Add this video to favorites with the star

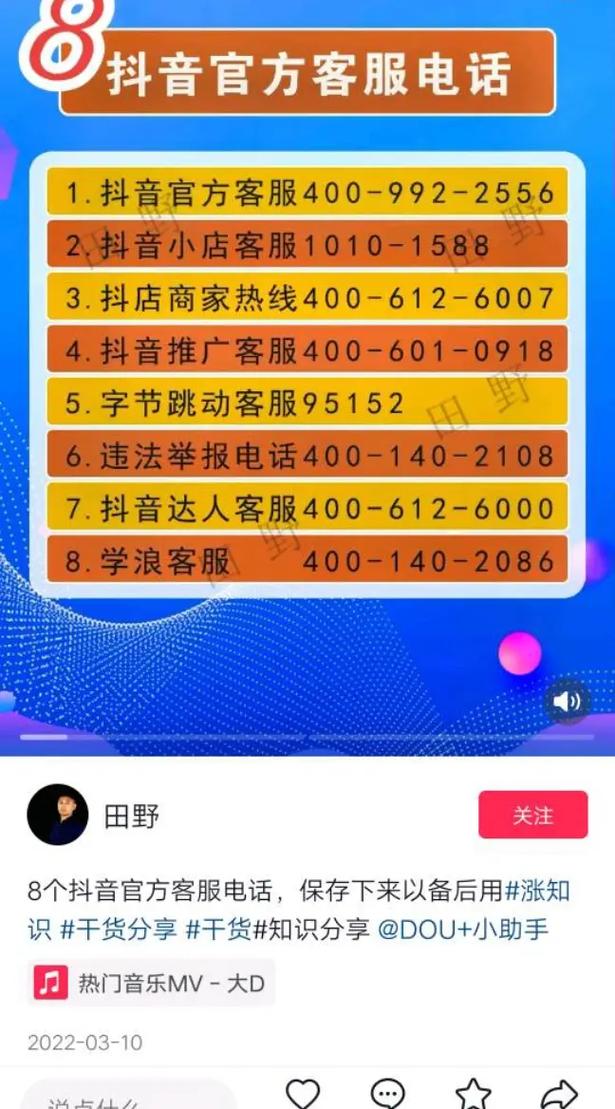coord(473,1093)
